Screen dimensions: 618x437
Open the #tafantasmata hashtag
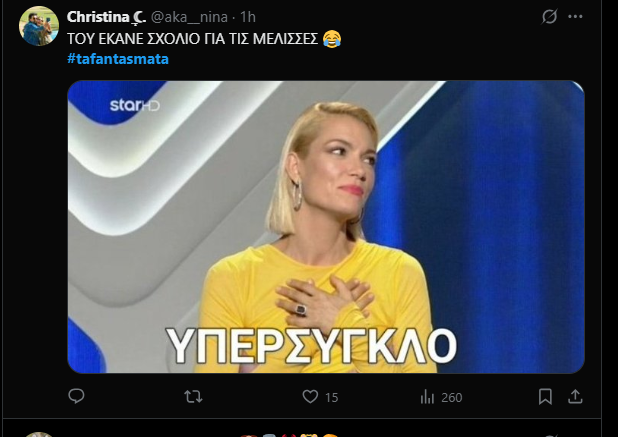pyautogui.click(x=118, y=59)
